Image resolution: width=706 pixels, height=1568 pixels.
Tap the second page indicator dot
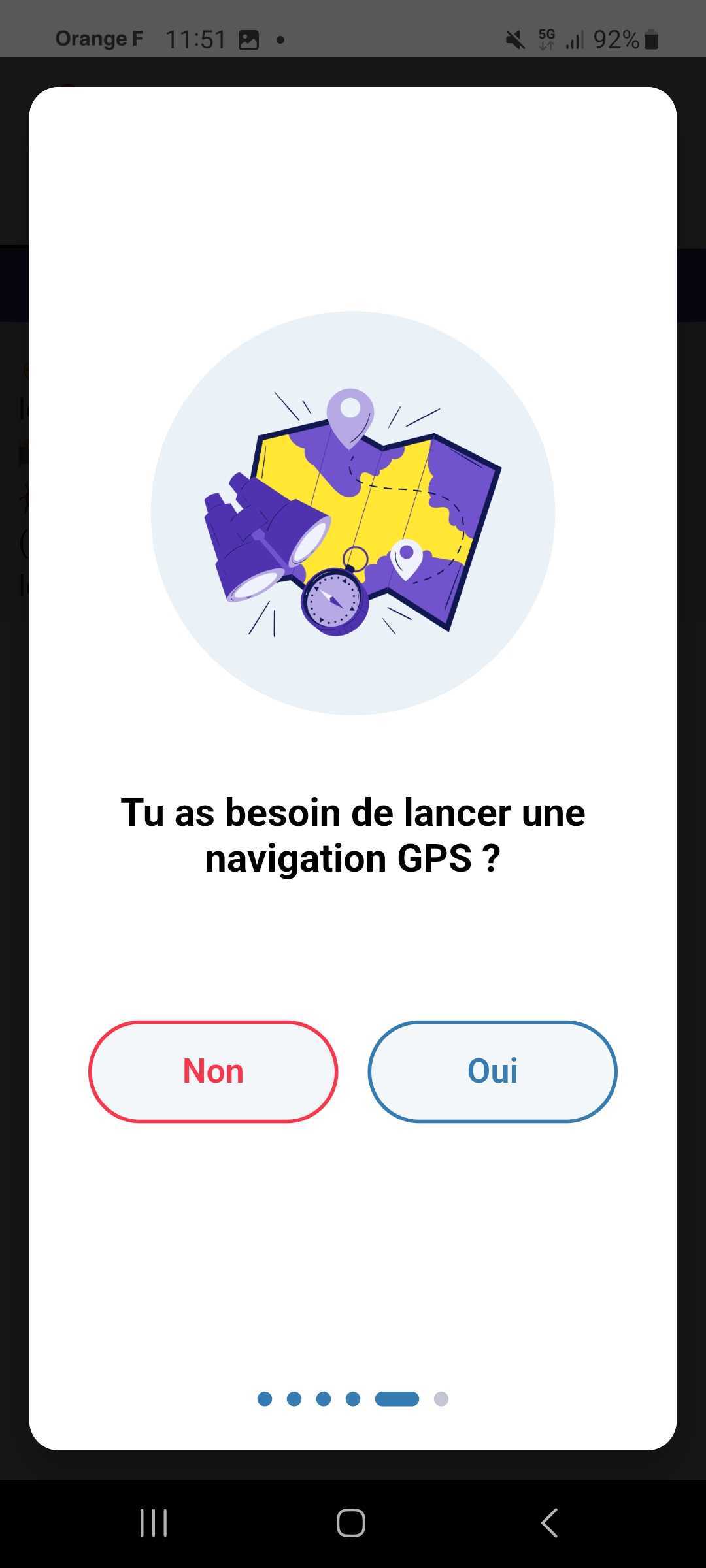[x=294, y=1399]
